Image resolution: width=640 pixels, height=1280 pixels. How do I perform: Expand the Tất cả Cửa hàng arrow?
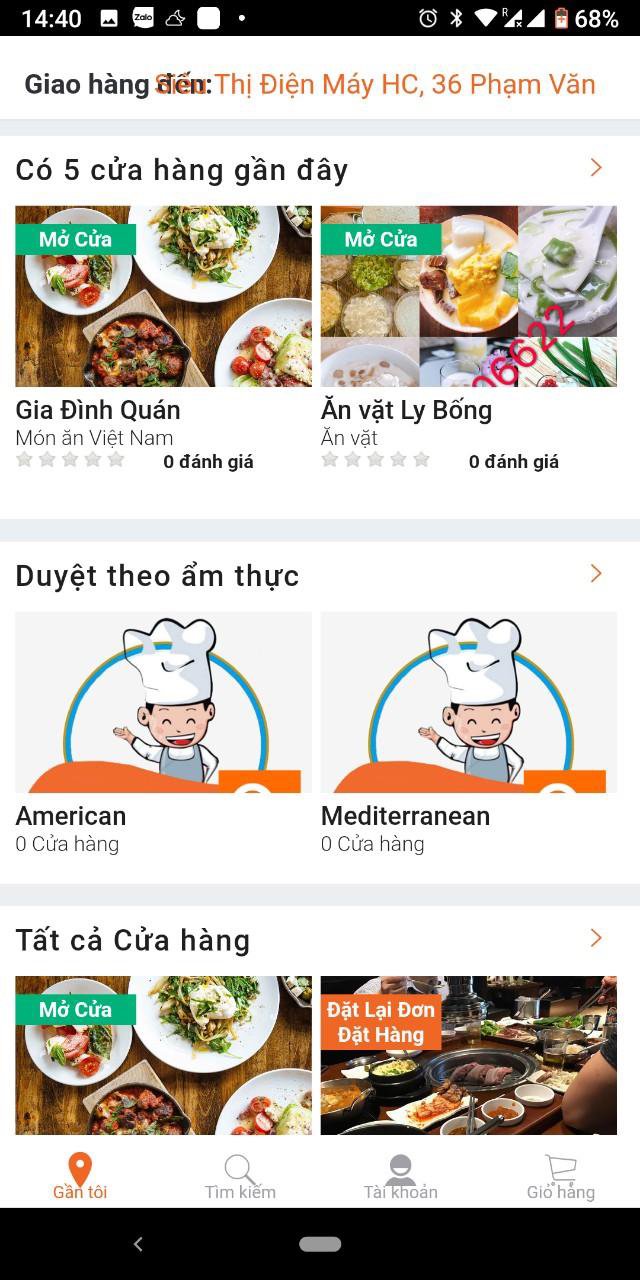tap(596, 937)
